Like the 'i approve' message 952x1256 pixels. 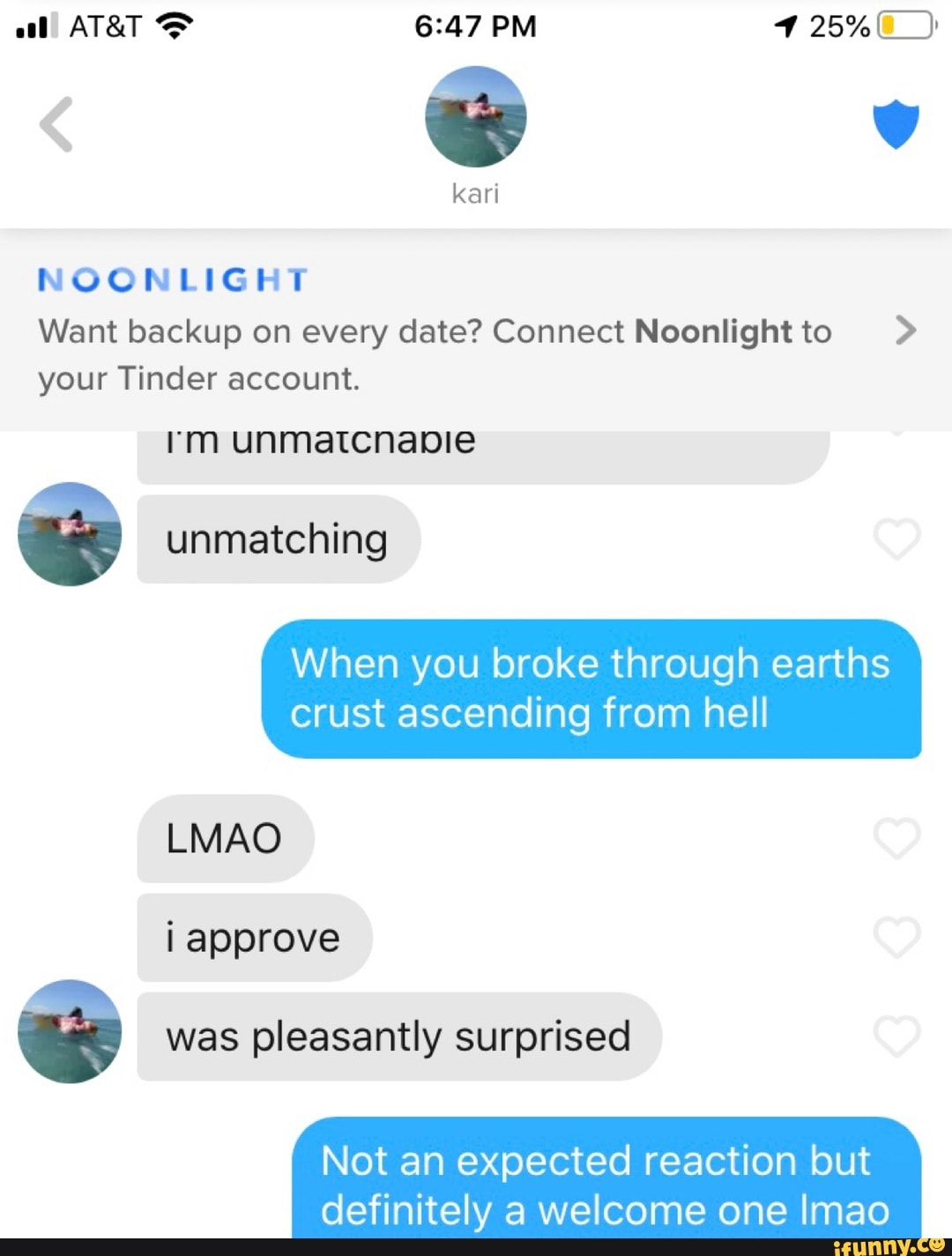[x=898, y=937]
